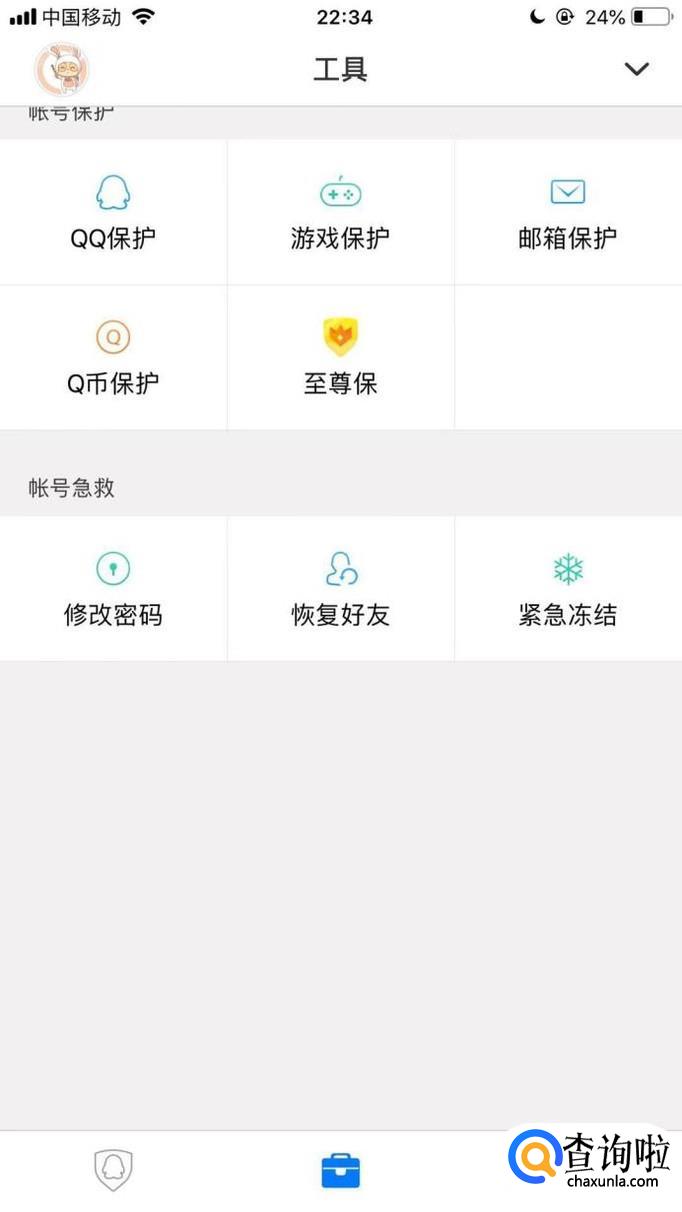Screen dimensions: 682x1212
Task: Open 至尊保
Action: [340, 358]
